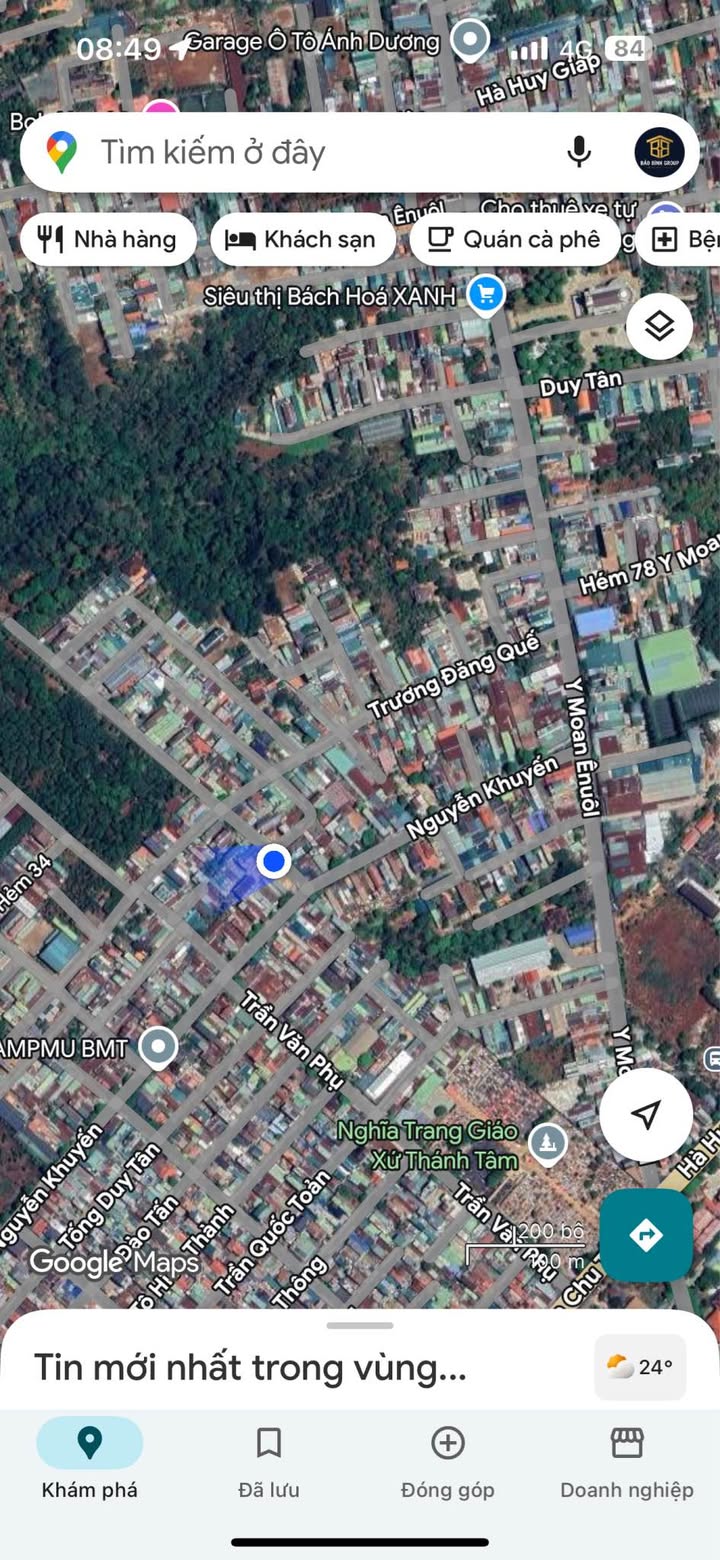Open the directions button
The height and width of the screenshot is (1560, 720).
(646, 1235)
